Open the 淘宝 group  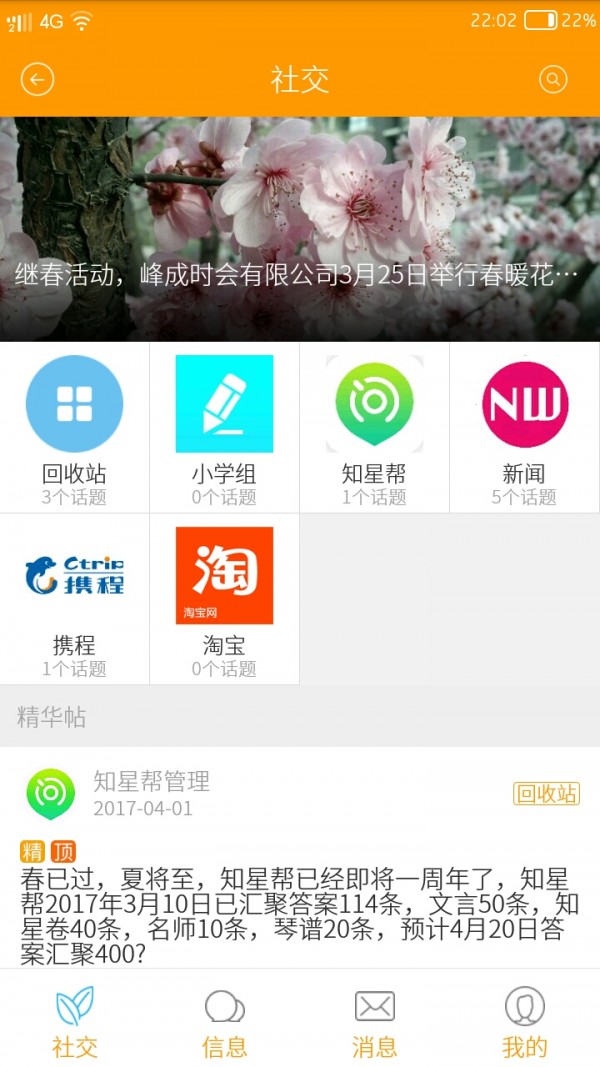click(224, 598)
